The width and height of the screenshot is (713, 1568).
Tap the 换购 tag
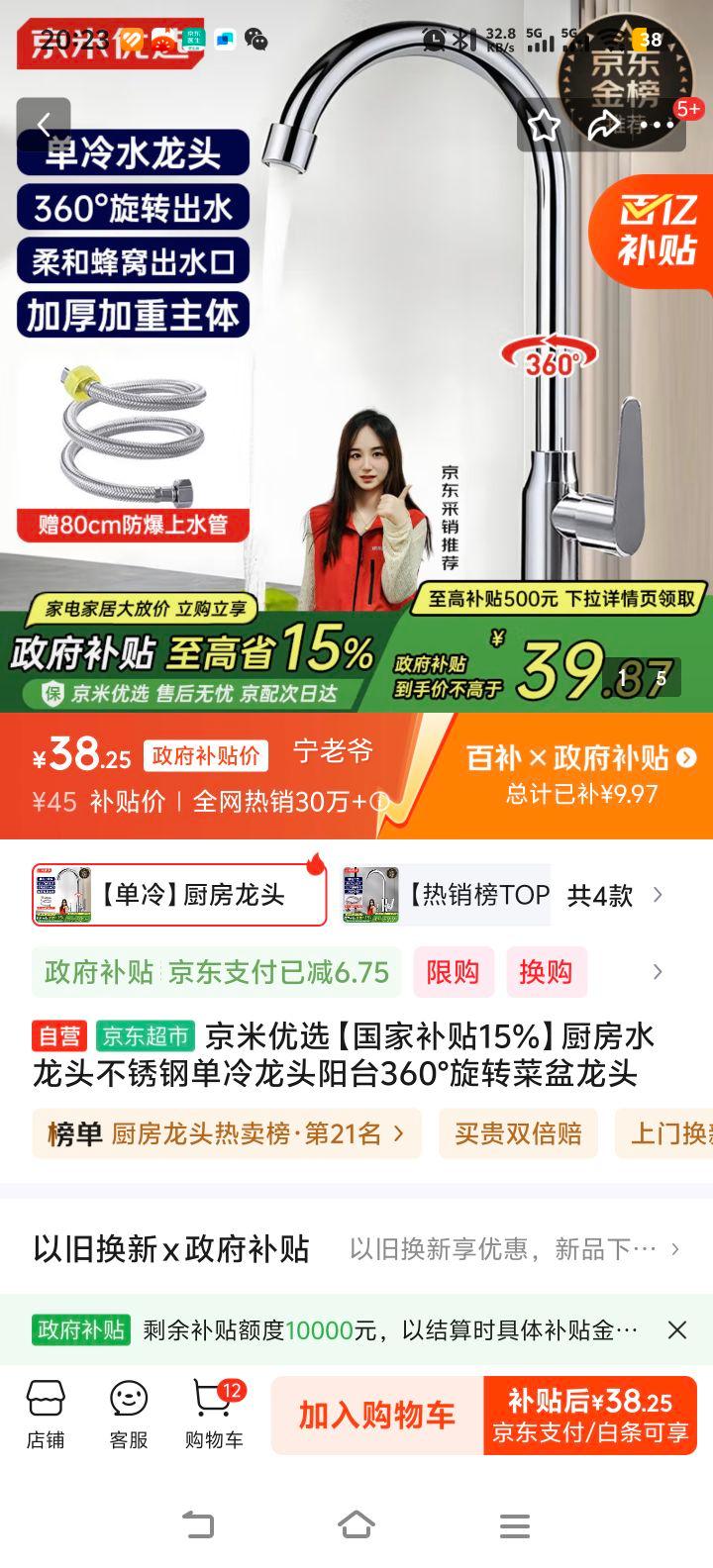click(546, 972)
